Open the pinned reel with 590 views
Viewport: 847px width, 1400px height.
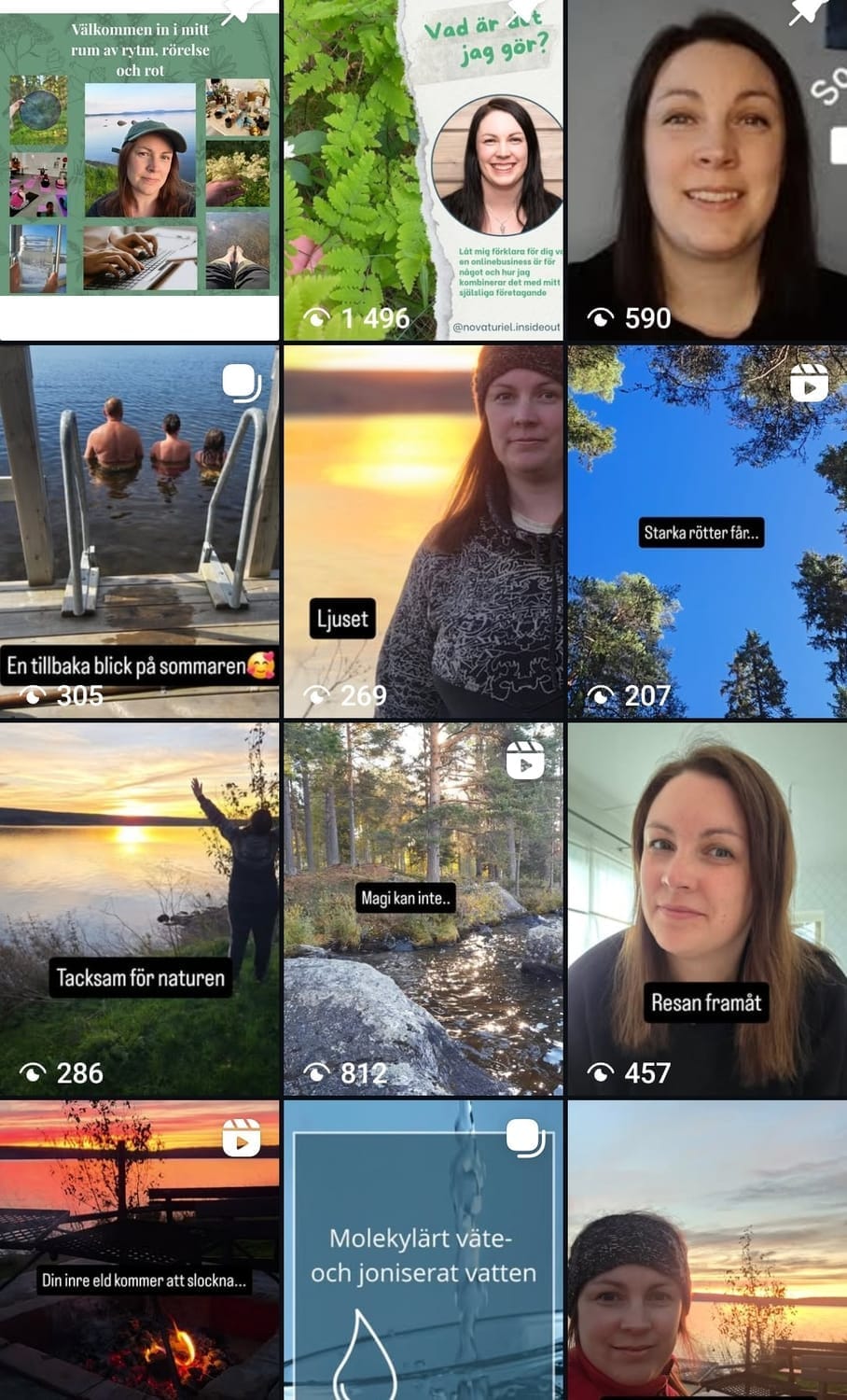[x=707, y=170]
